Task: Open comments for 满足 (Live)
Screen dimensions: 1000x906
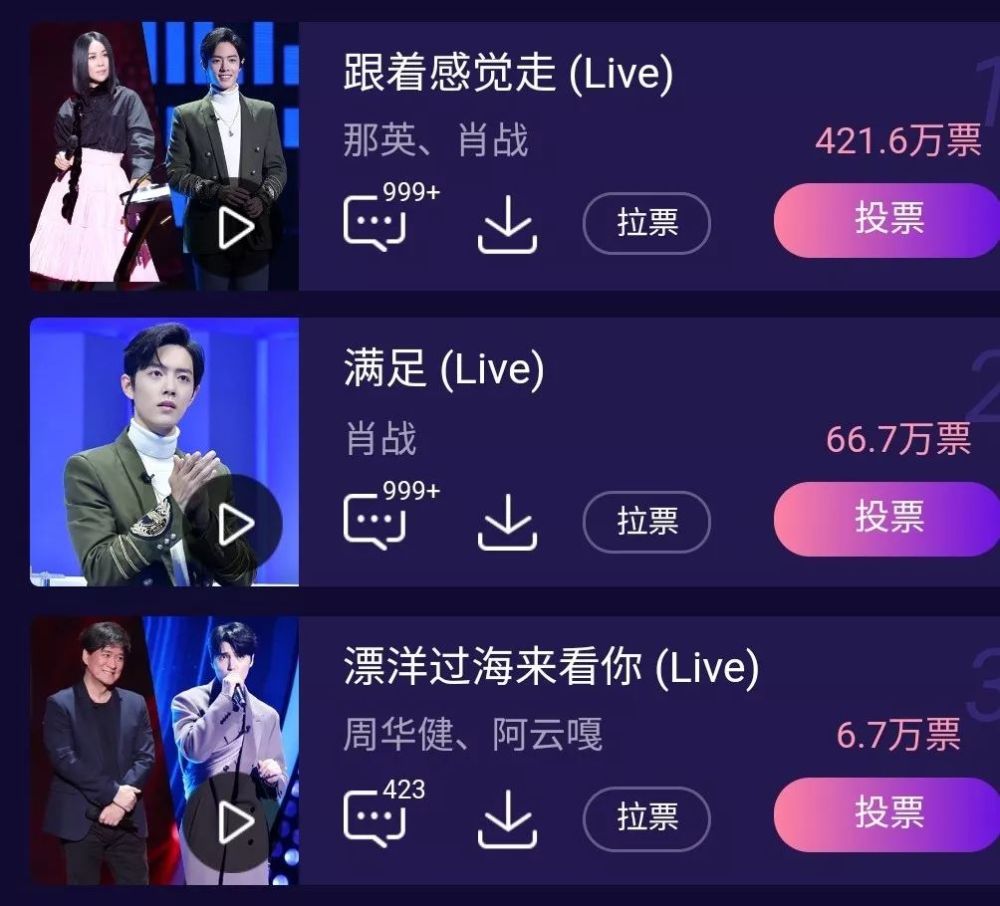Action: (x=375, y=520)
